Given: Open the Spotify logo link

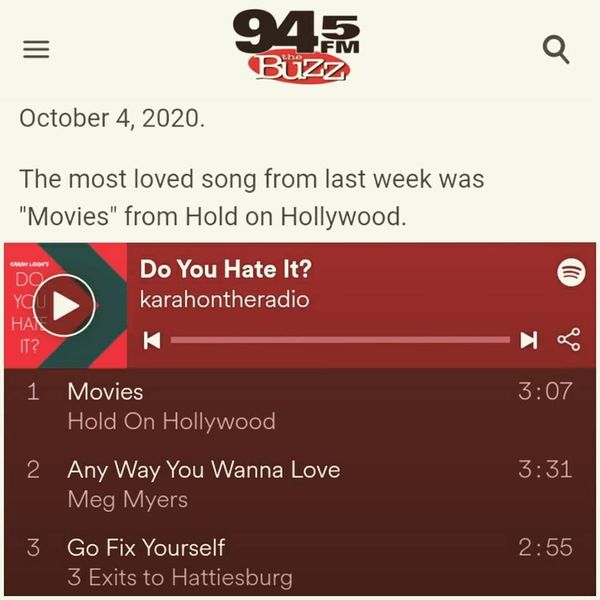Looking at the screenshot, I should coord(570,272).
